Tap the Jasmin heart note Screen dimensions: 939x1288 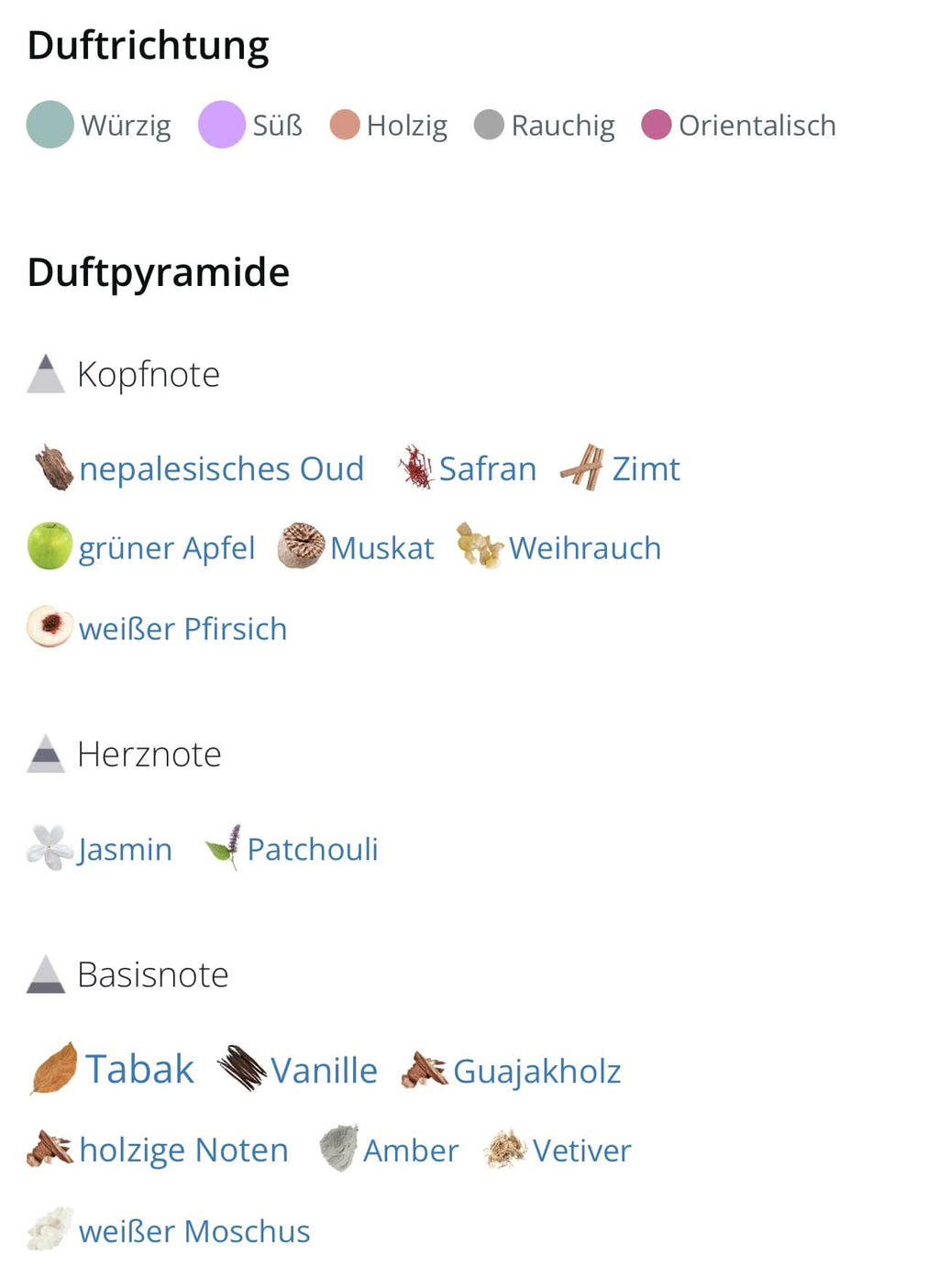pos(124,849)
